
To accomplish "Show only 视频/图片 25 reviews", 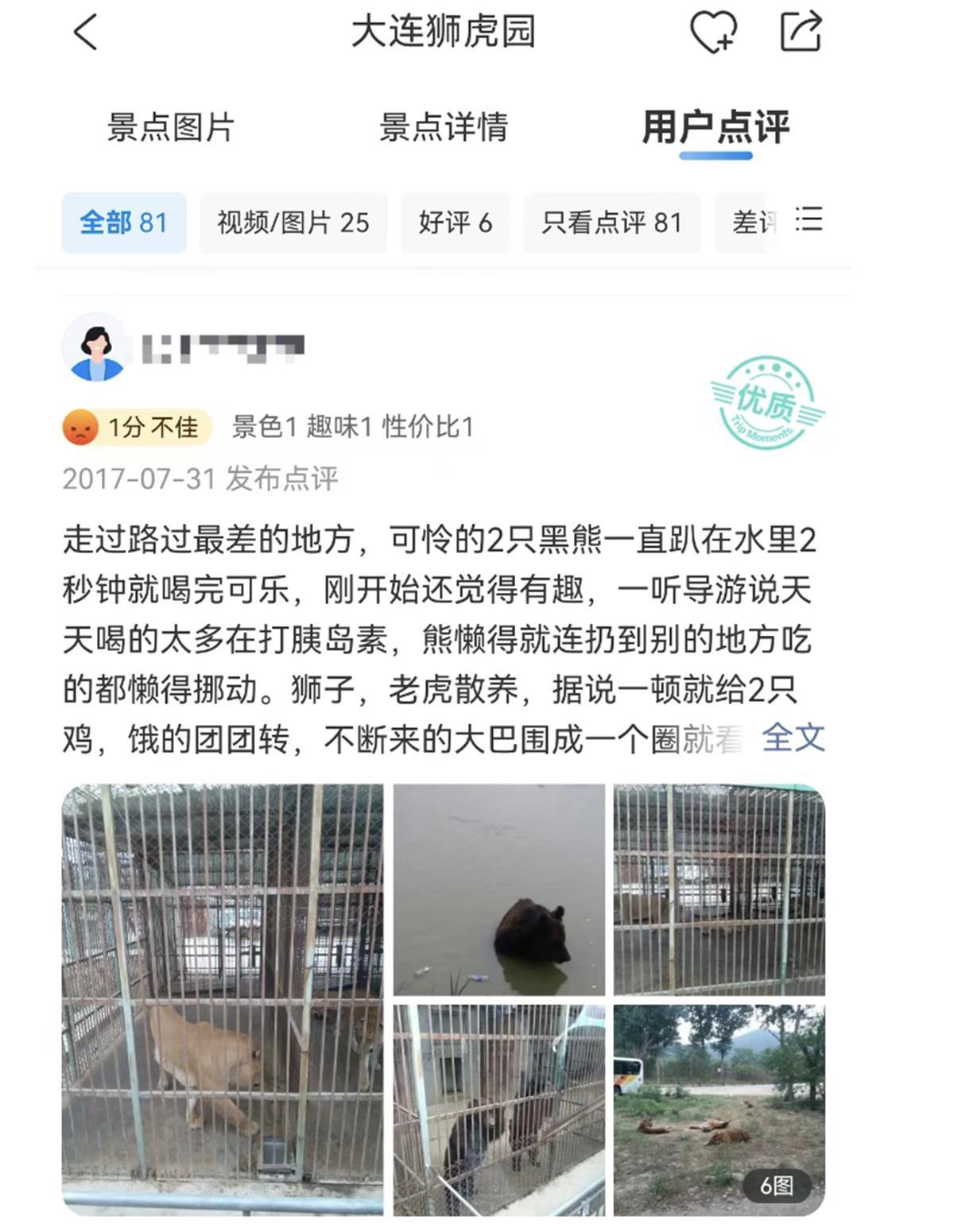I will (x=293, y=223).
